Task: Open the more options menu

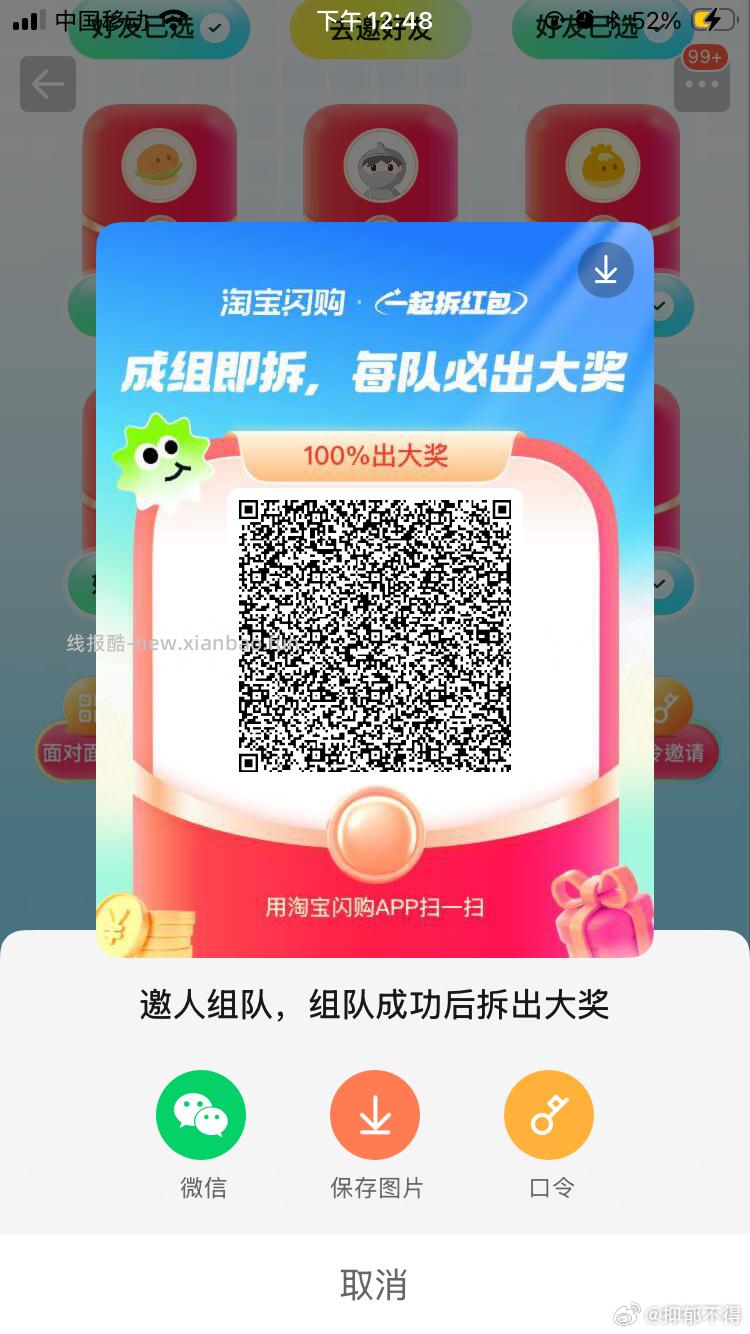Action: pos(702,84)
